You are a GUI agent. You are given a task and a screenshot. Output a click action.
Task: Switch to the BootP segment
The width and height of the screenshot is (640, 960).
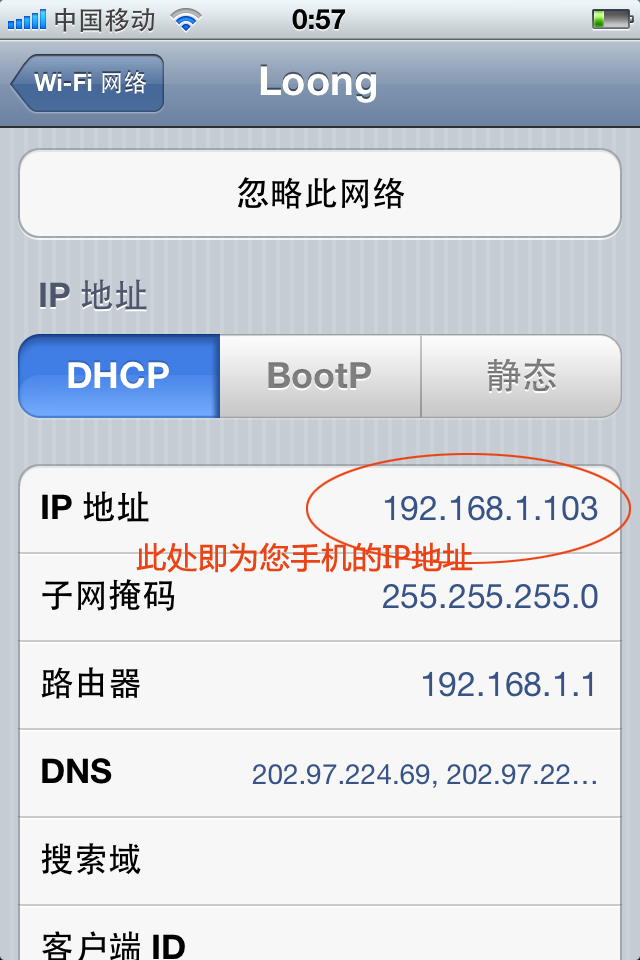[320, 376]
